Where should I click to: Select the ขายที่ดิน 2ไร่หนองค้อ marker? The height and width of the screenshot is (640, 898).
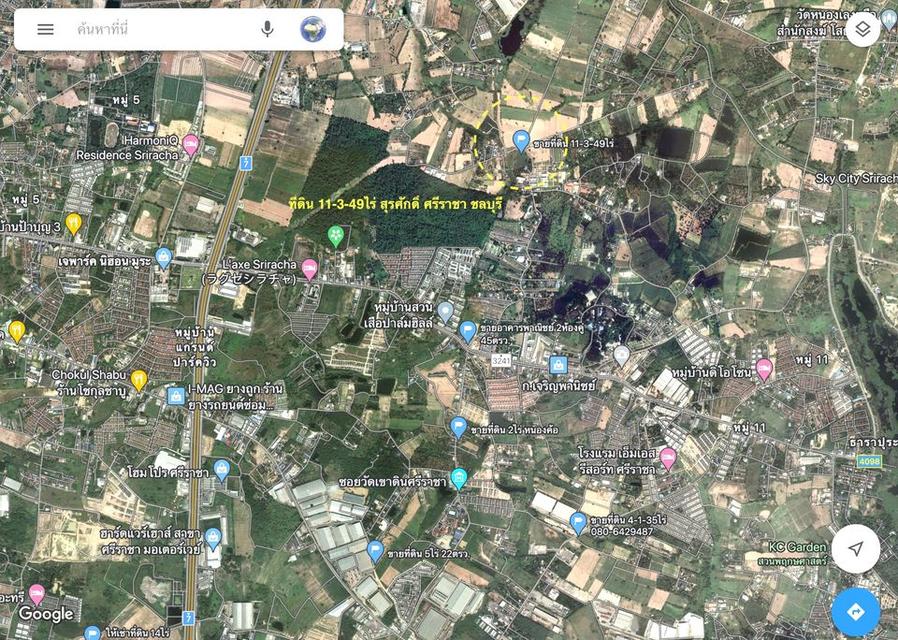pos(459,426)
